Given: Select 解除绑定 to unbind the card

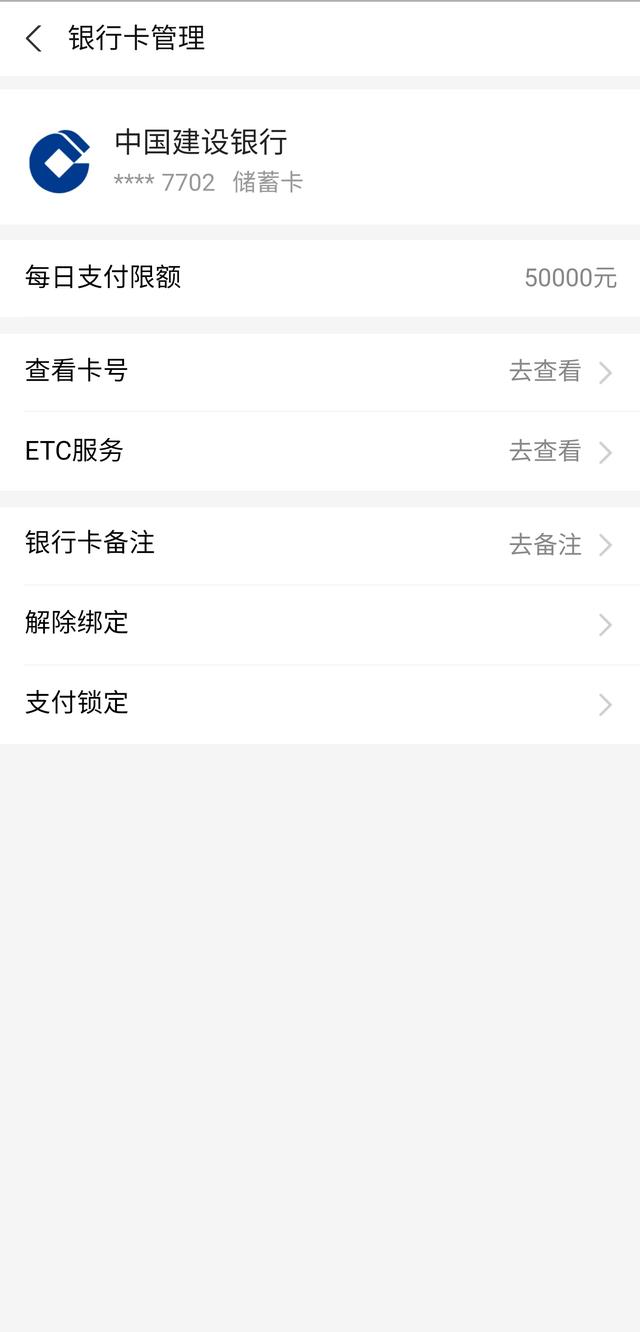Looking at the screenshot, I should click(320, 624).
